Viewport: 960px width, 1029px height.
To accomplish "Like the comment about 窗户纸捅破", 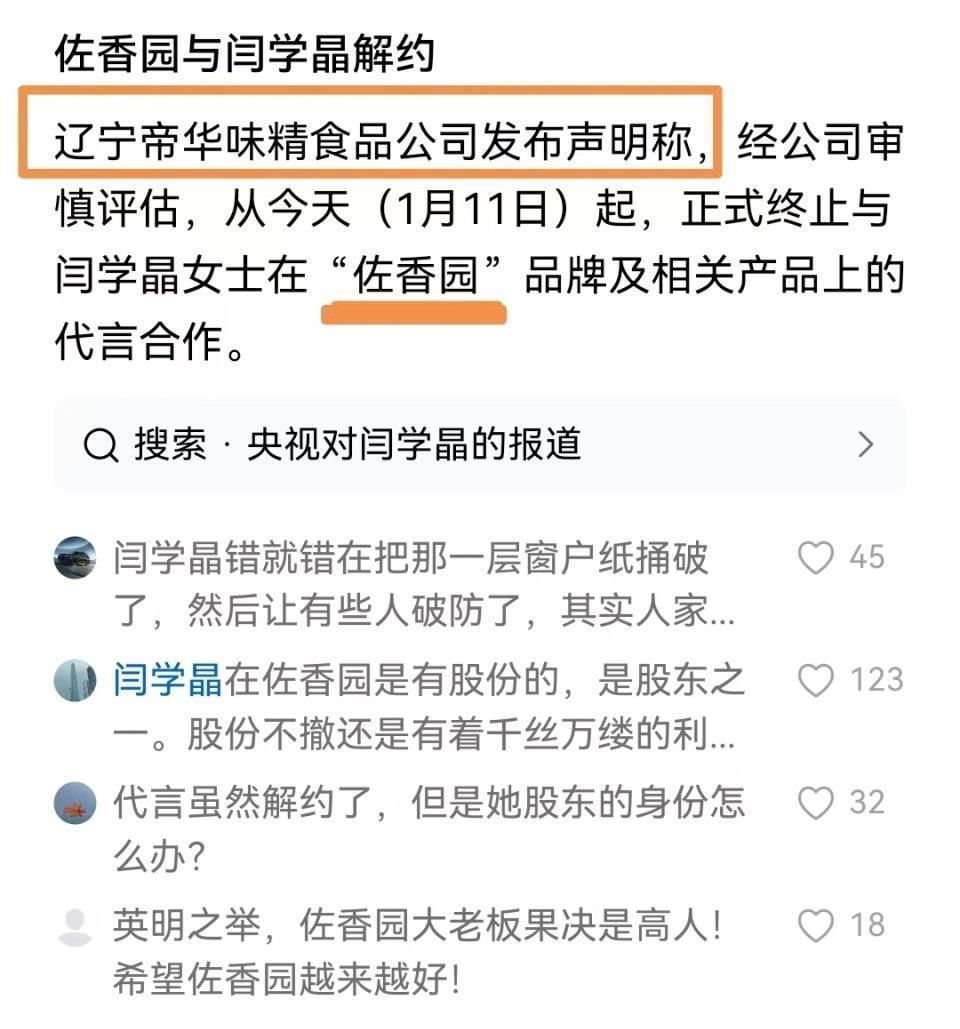I will pyautogui.click(x=816, y=557).
